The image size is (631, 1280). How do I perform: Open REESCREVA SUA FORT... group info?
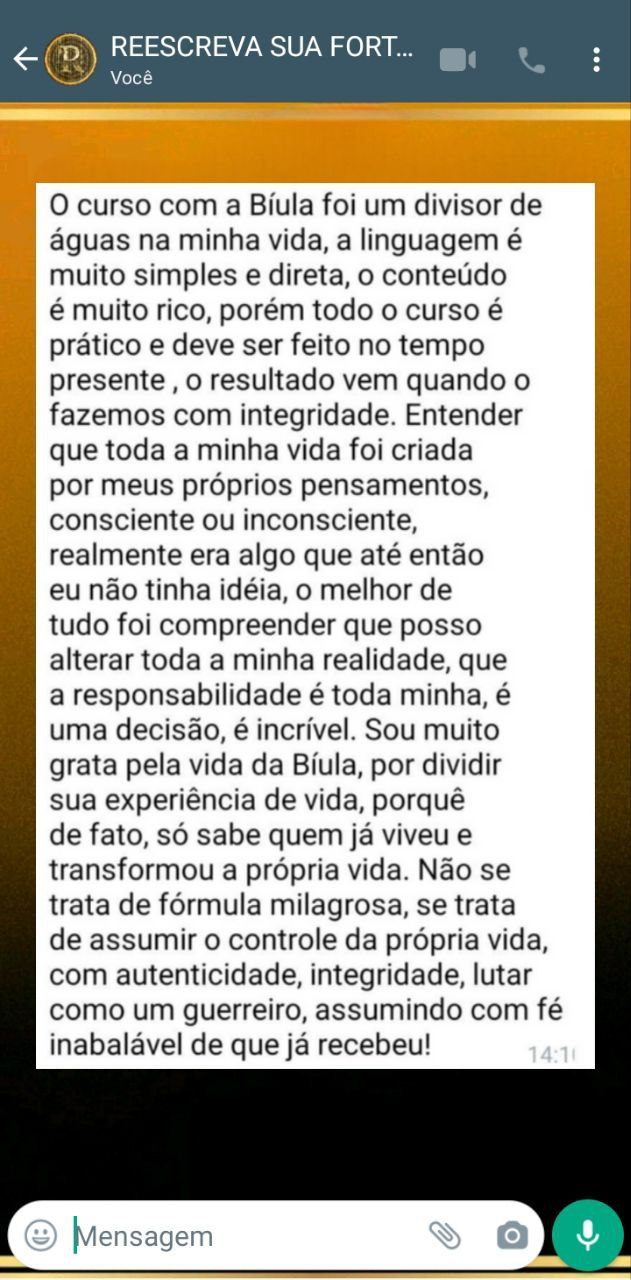(x=262, y=59)
